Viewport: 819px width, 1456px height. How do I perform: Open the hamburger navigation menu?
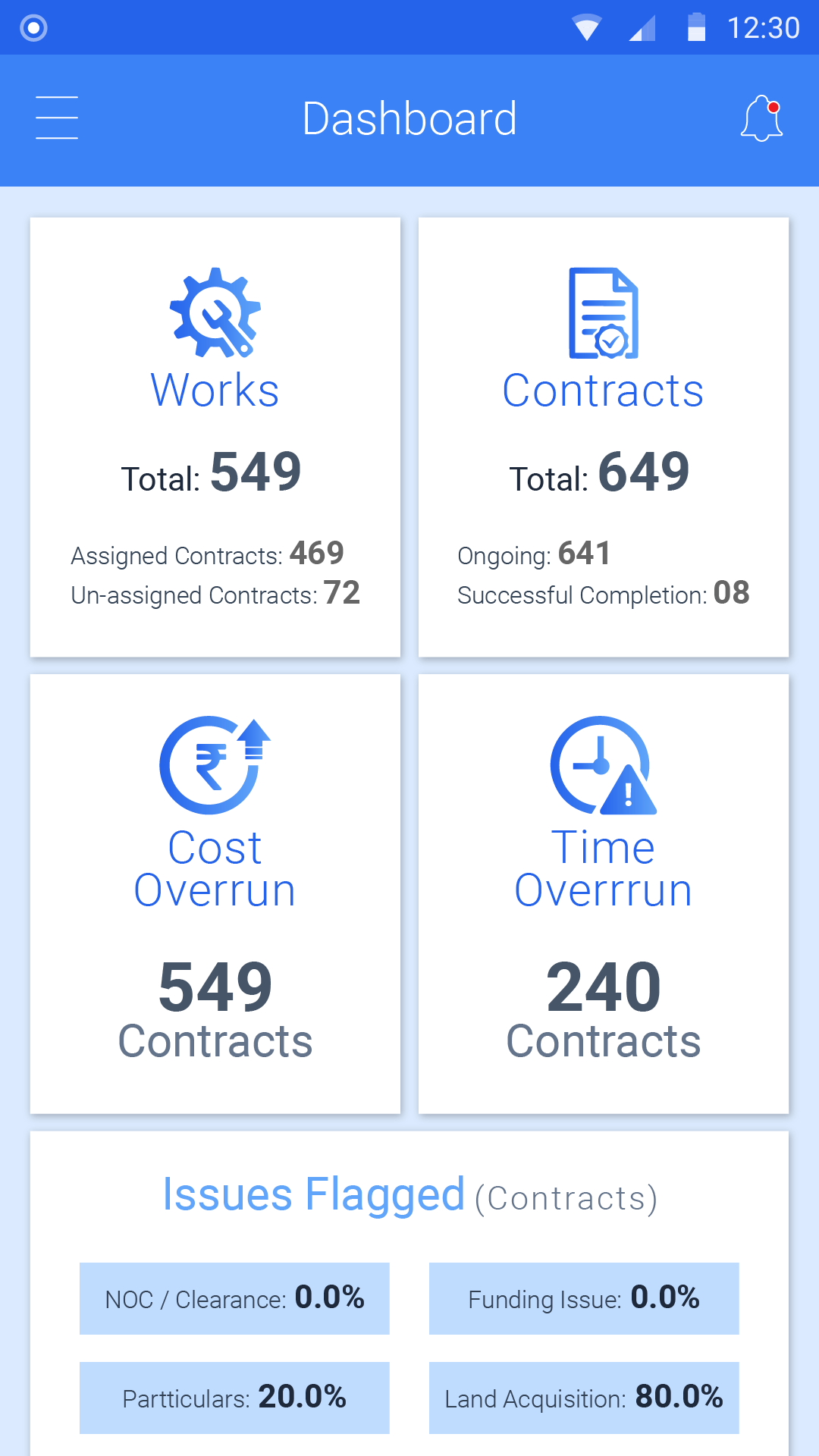pyautogui.click(x=57, y=118)
